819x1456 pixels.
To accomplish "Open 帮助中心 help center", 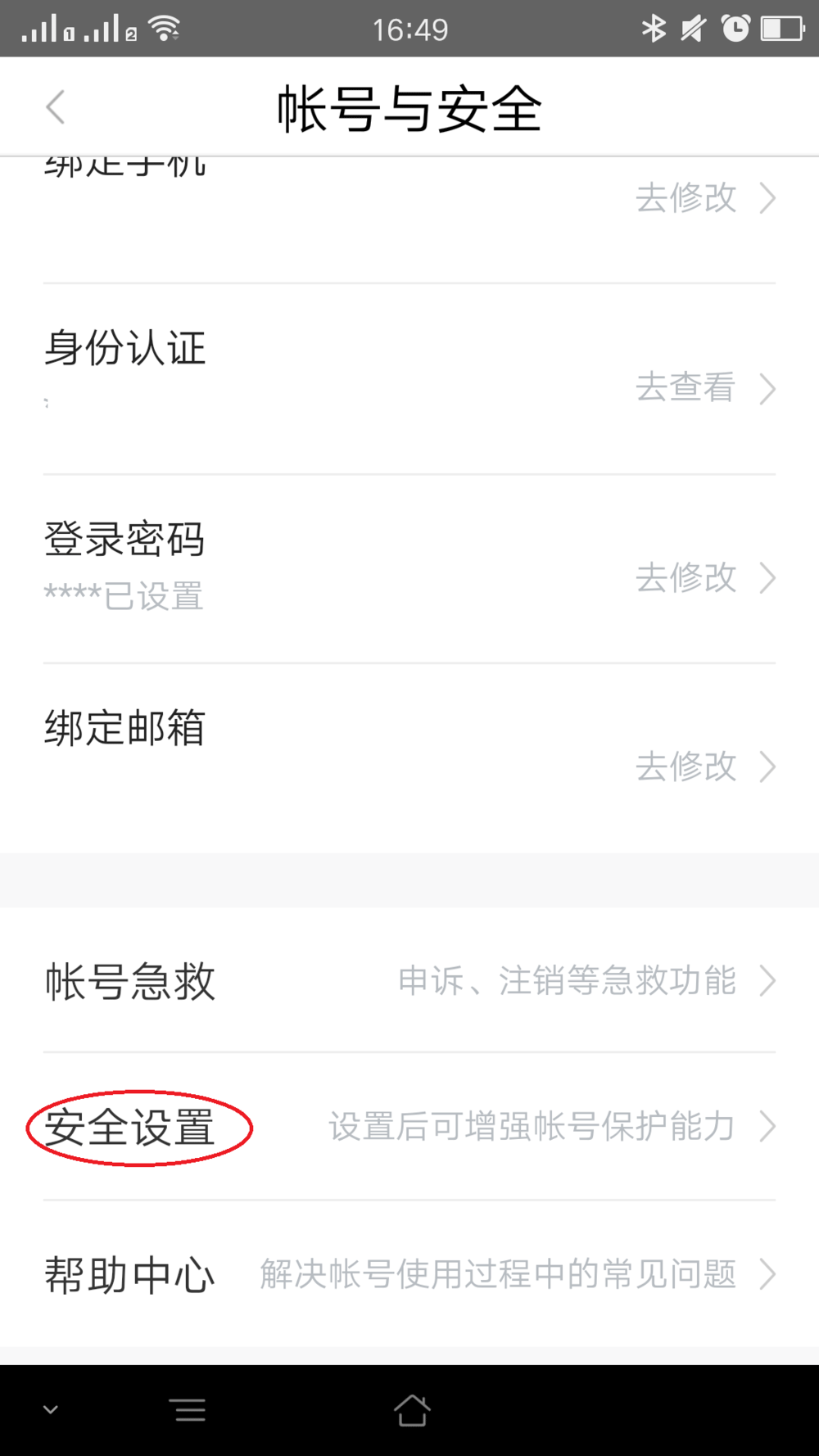I will coord(409,1274).
